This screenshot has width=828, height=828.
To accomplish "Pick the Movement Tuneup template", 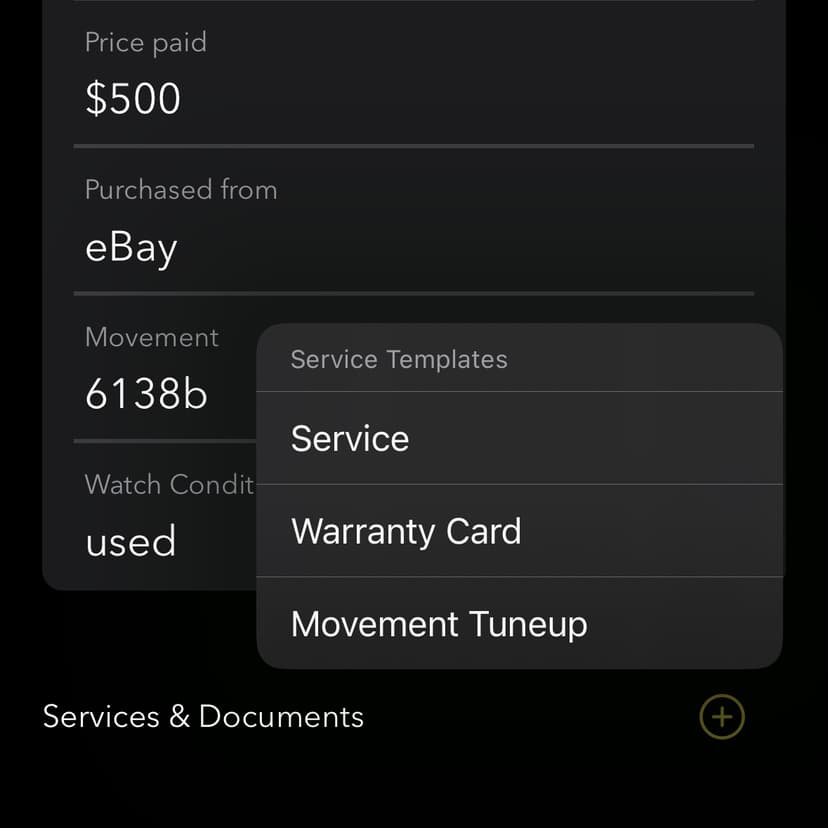I will point(518,624).
